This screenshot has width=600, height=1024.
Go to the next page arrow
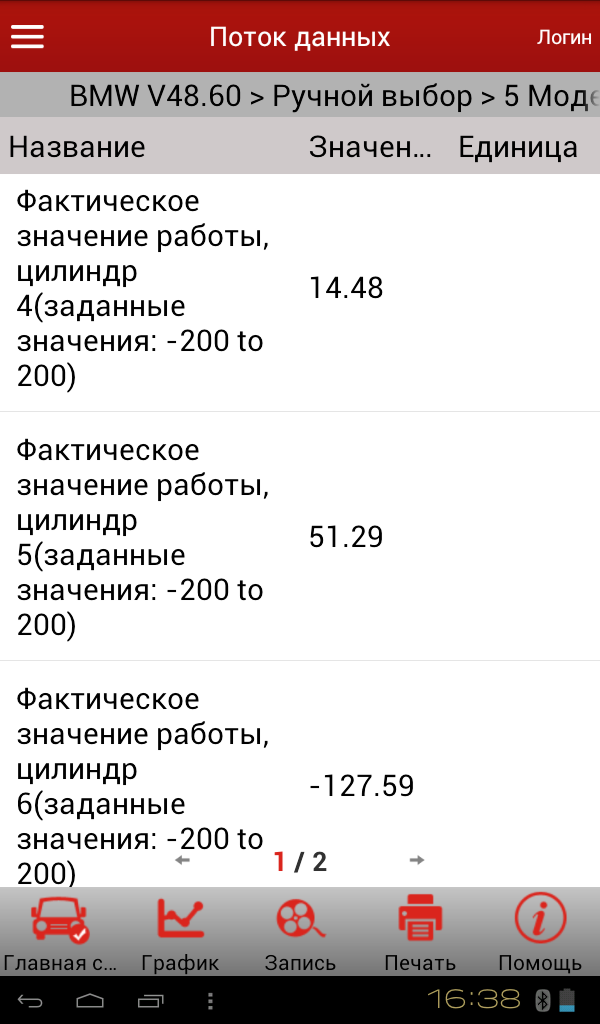click(417, 860)
